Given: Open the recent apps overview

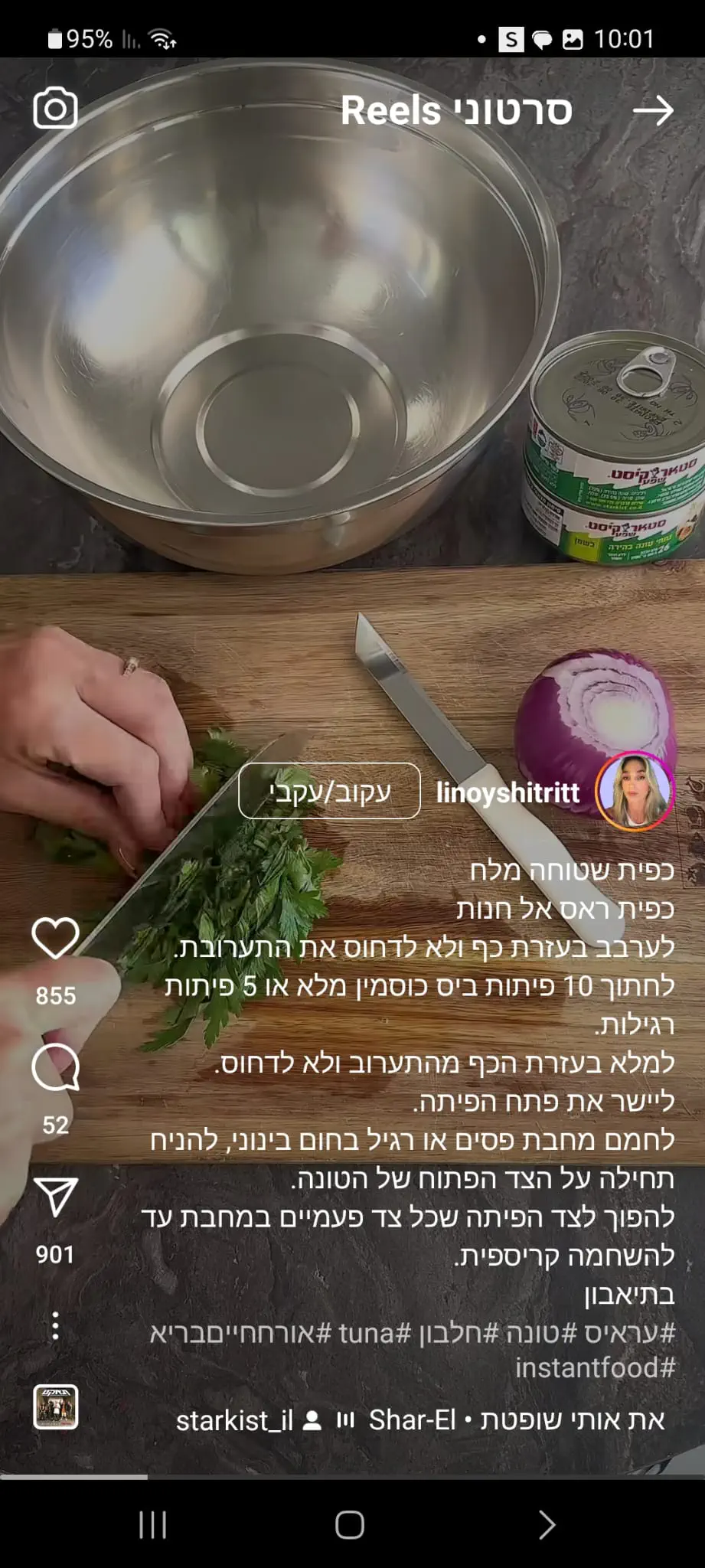Looking at the screenshot, I should coord(153,1525).
